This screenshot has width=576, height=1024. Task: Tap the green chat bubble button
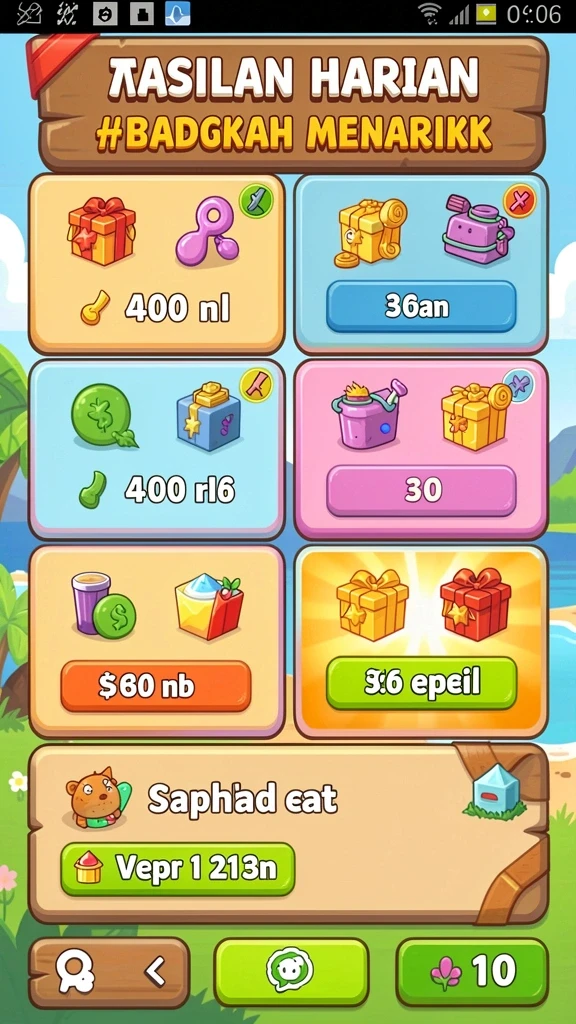pyautogui.click(x=291, y=972)
